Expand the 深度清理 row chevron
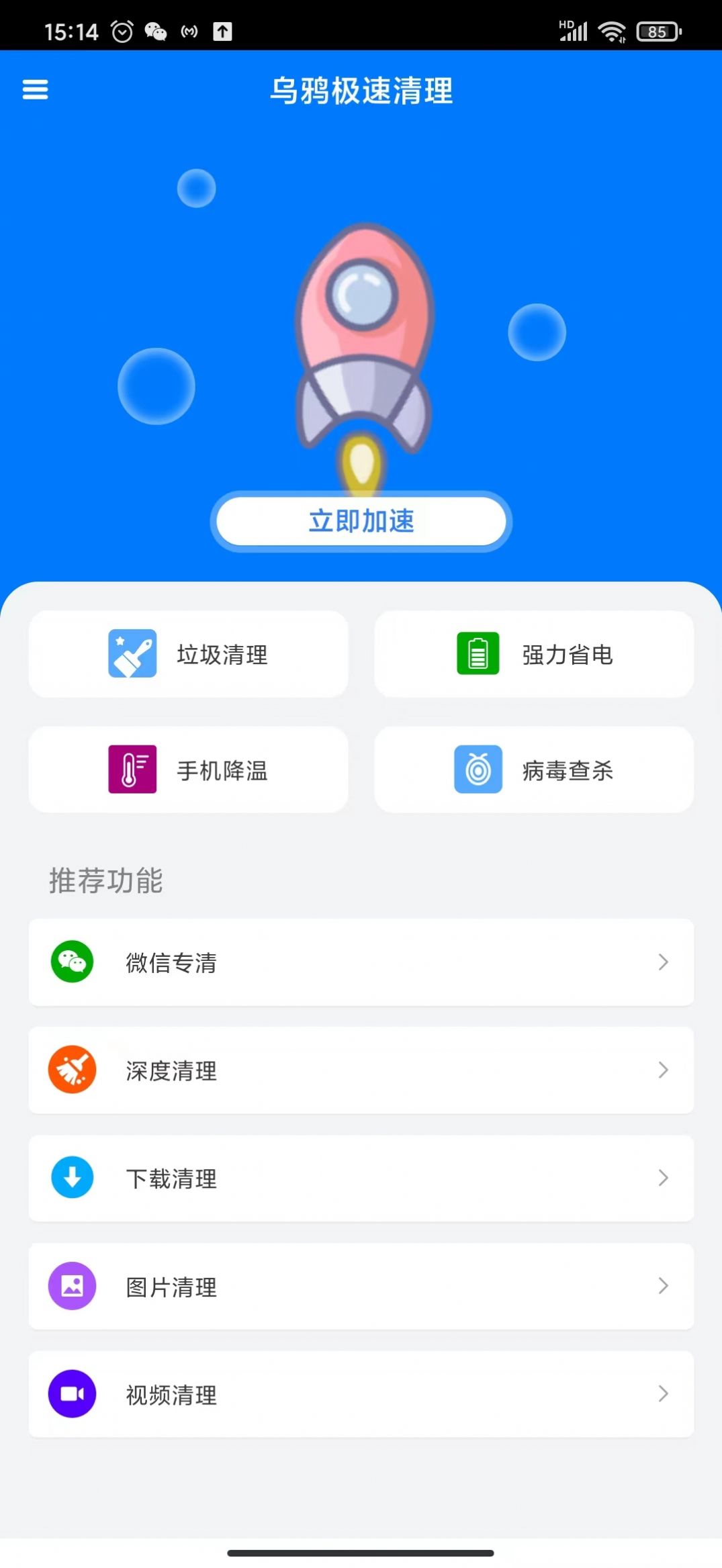 click(663, 1071)
